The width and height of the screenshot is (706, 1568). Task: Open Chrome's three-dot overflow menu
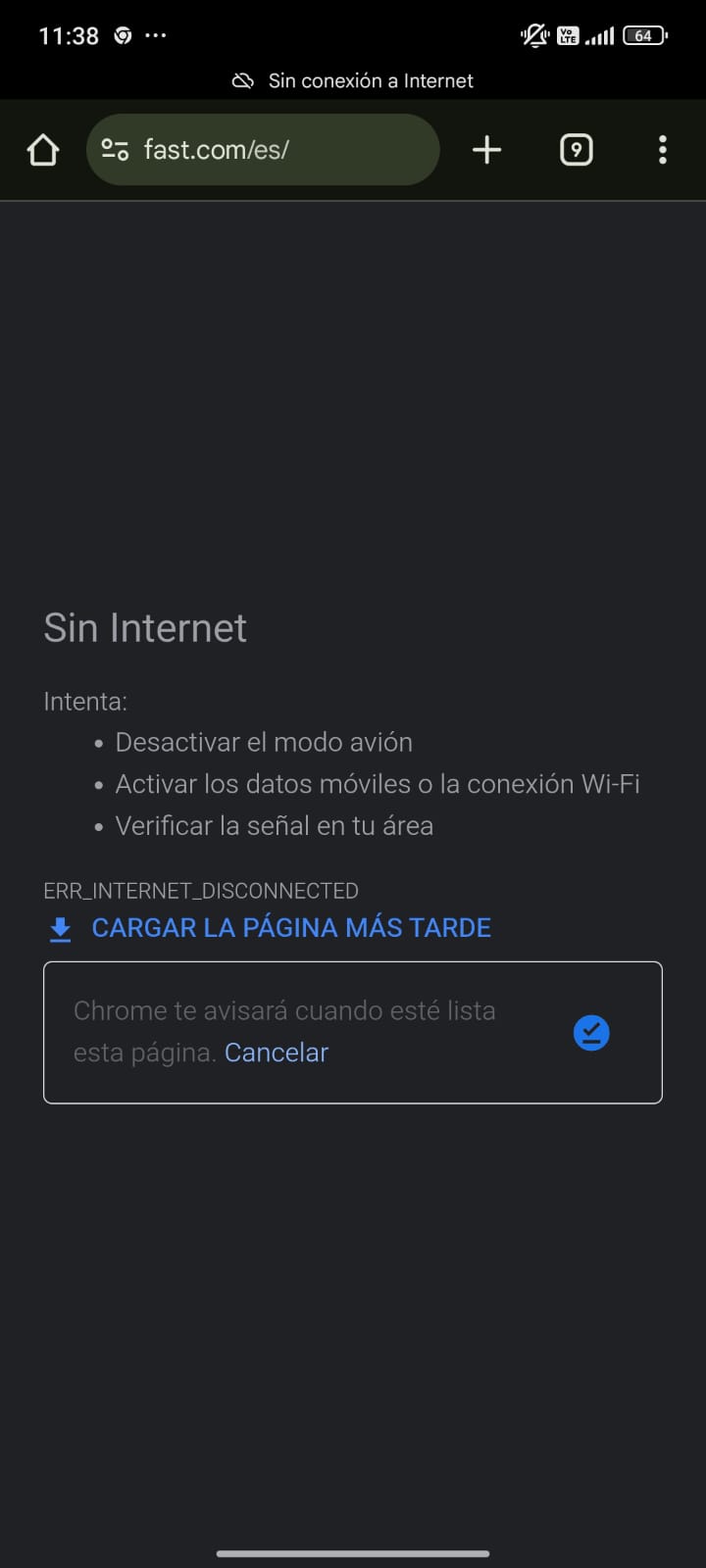pos(663,150)
